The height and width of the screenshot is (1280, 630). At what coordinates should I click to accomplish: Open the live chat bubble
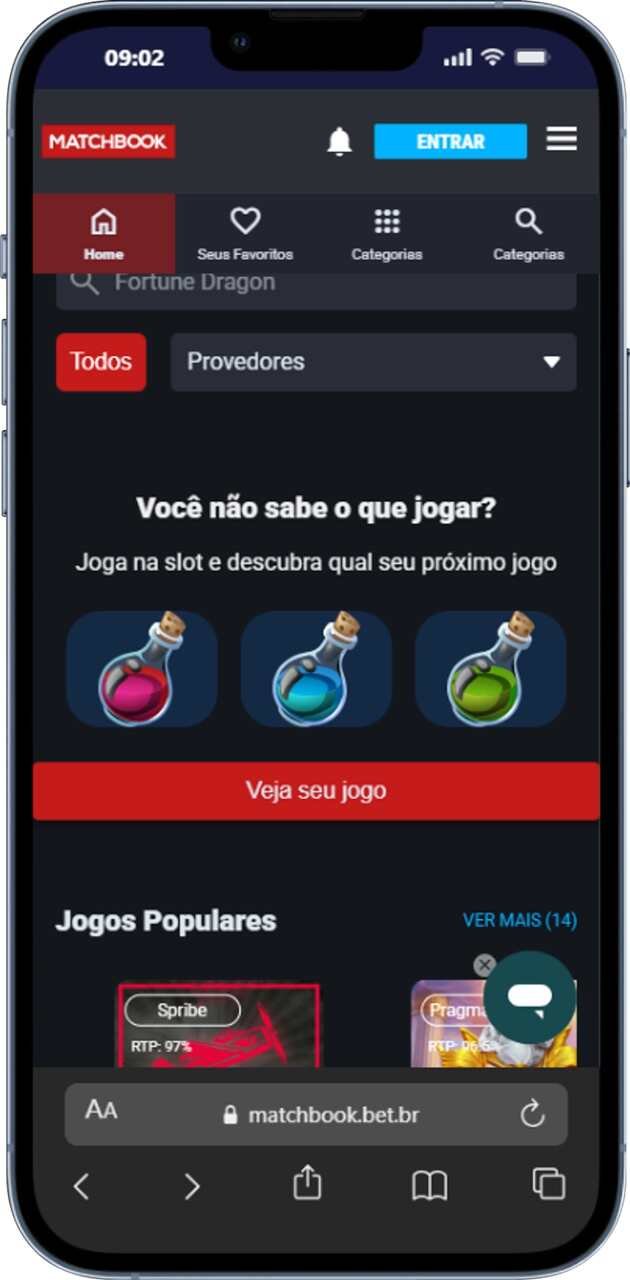click(530, 996)
